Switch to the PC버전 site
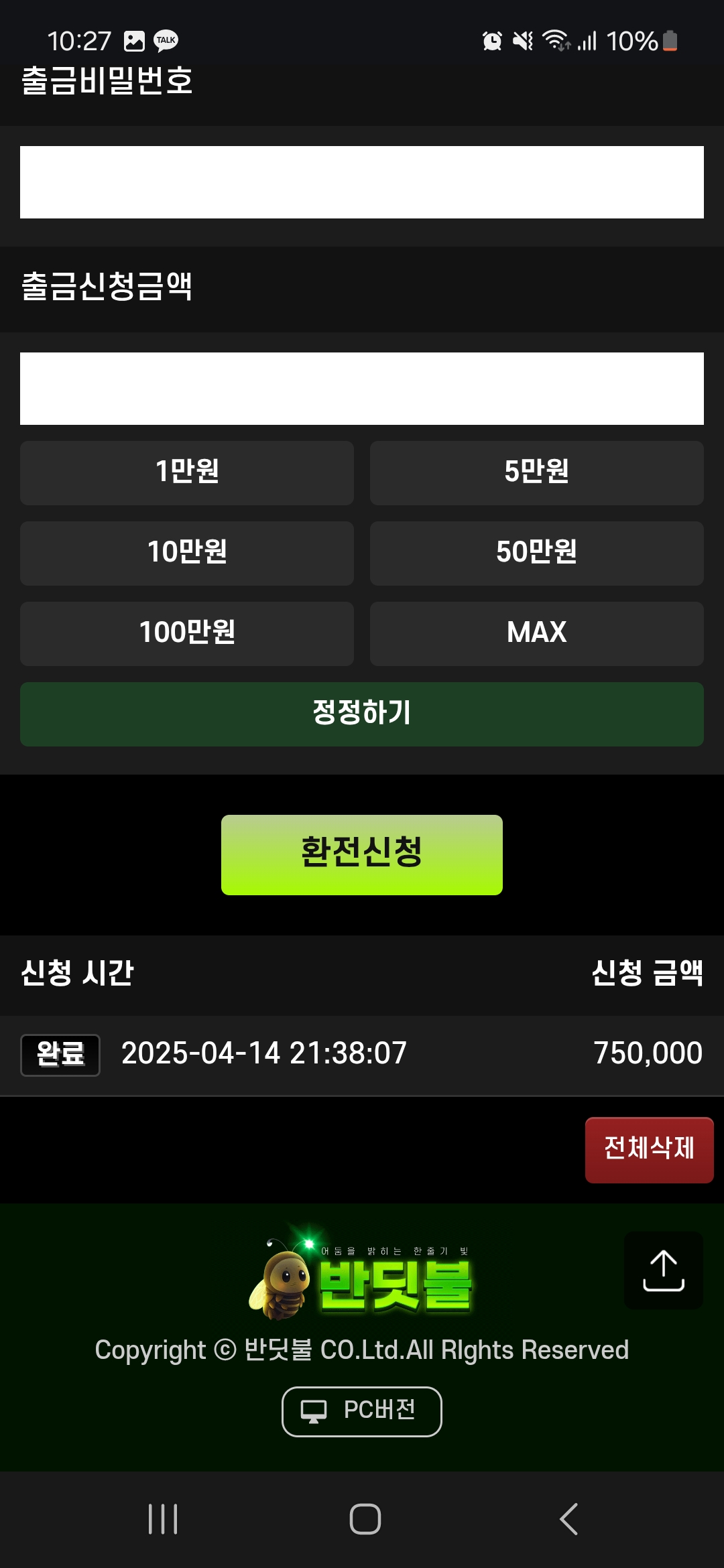 coord(362,1411)
